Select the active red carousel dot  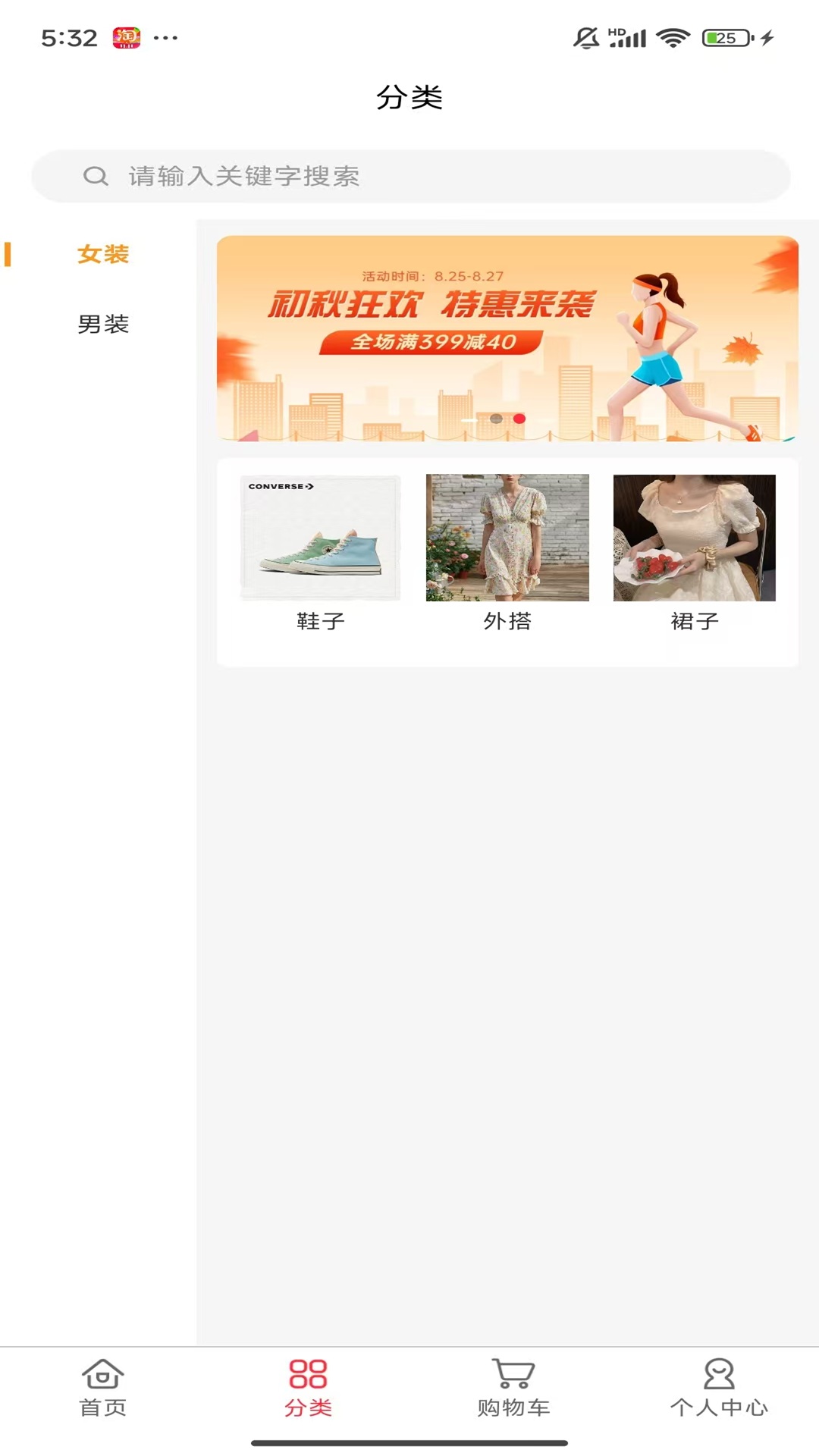coord(519,418)
